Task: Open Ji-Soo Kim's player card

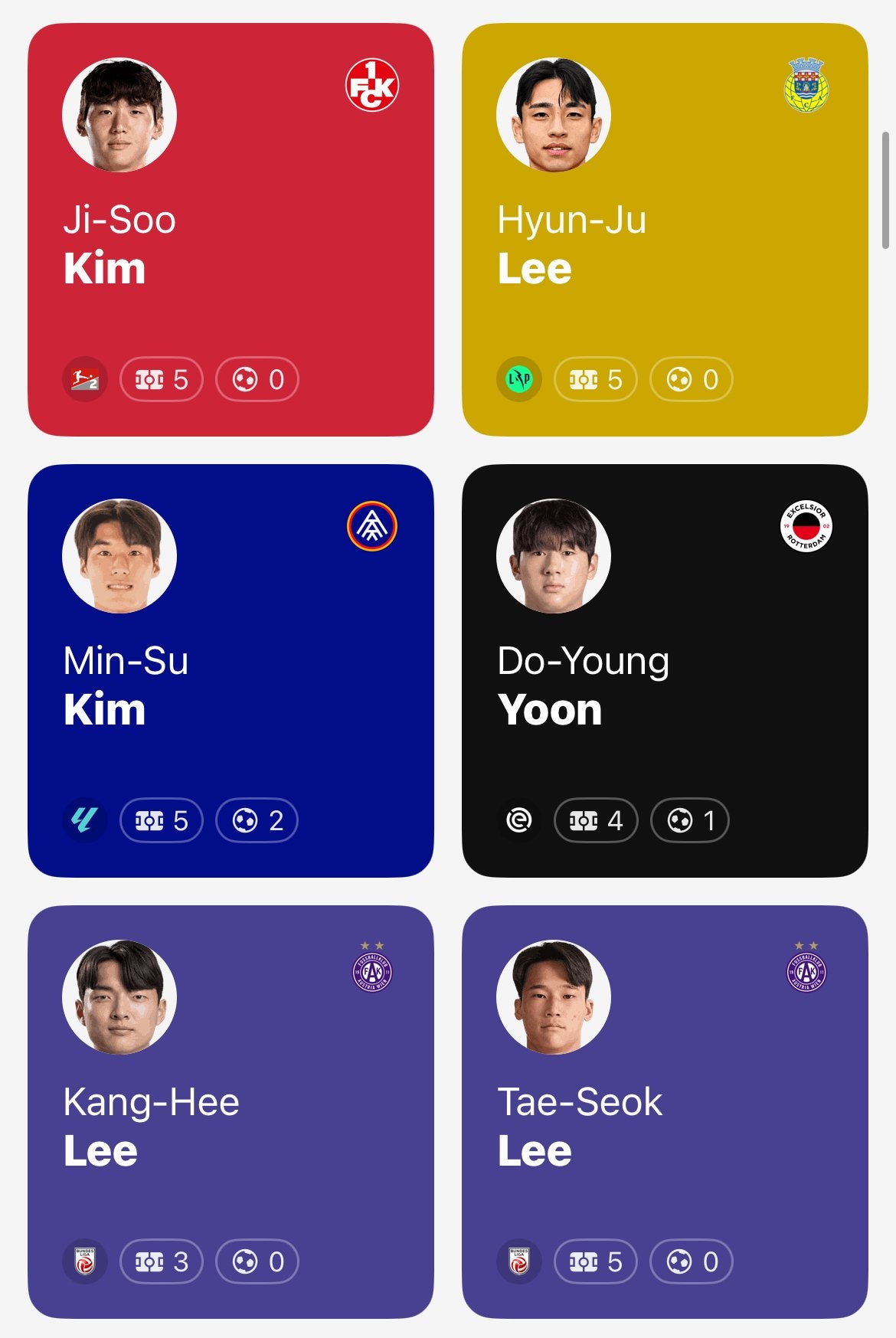Action: (231, 230)
